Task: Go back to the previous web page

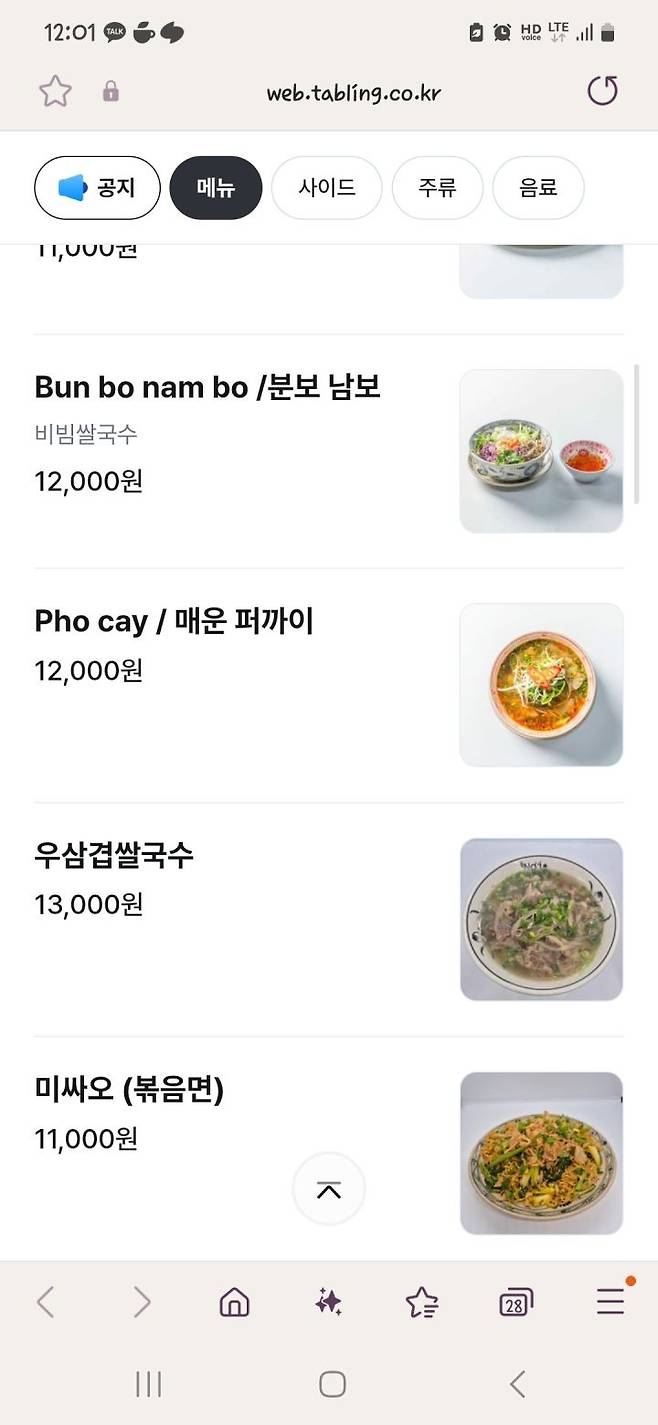Action: (46, 1301)
